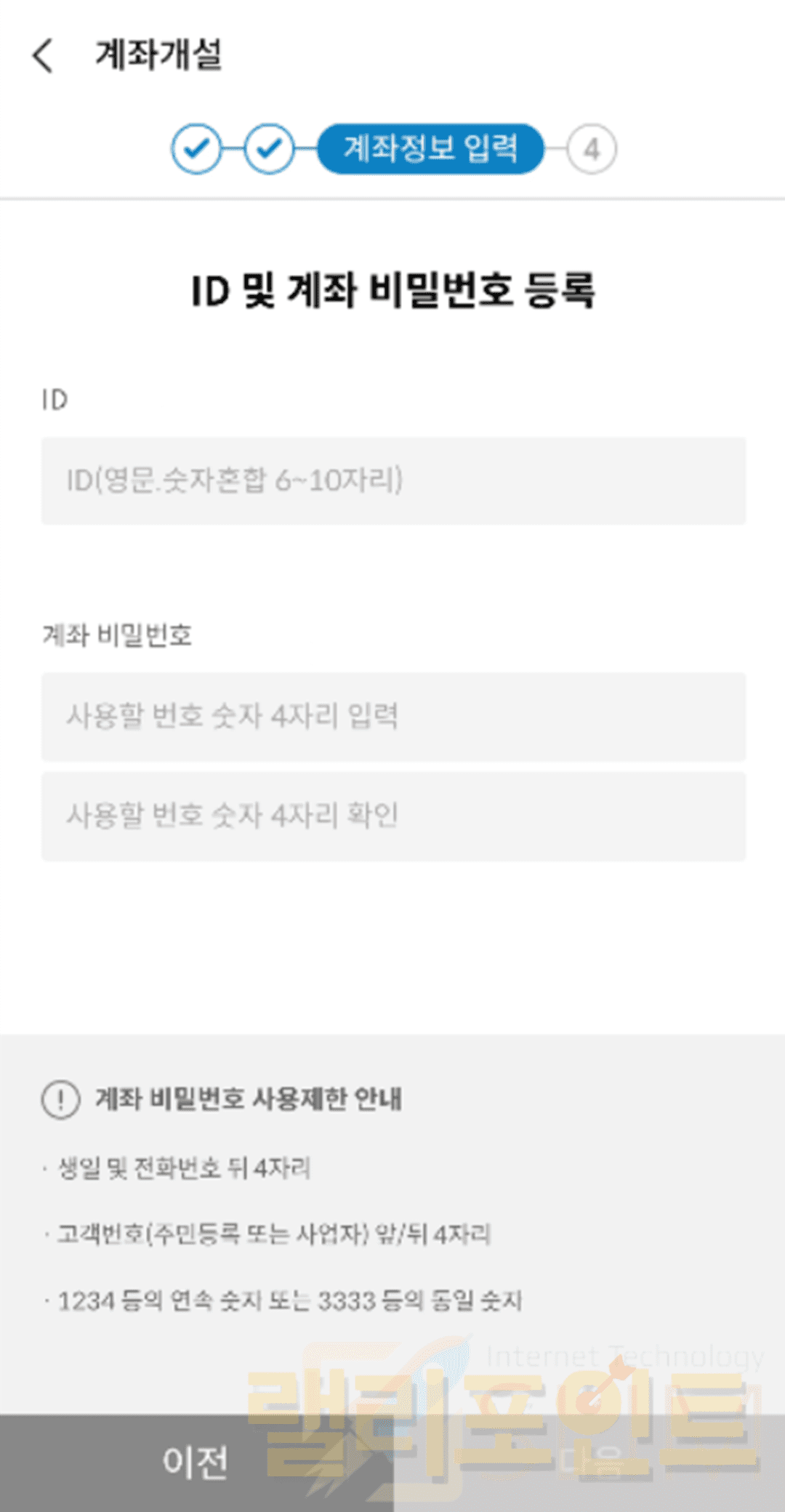The height and width of the screenshot is (1512, 785).
Task: Proceed with the 다음 button
Action: [589, 1463]
